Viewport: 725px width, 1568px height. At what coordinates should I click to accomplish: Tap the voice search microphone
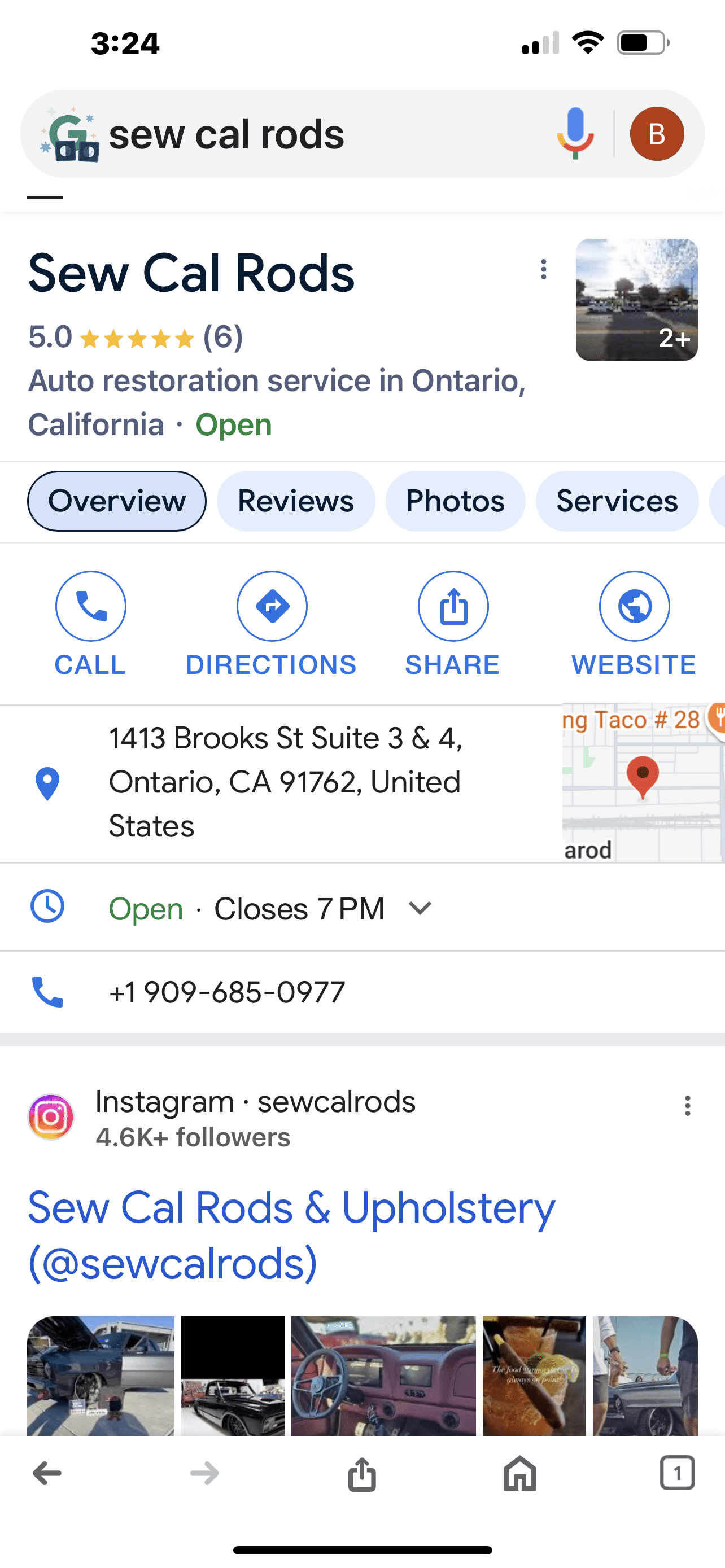[575, 134]
